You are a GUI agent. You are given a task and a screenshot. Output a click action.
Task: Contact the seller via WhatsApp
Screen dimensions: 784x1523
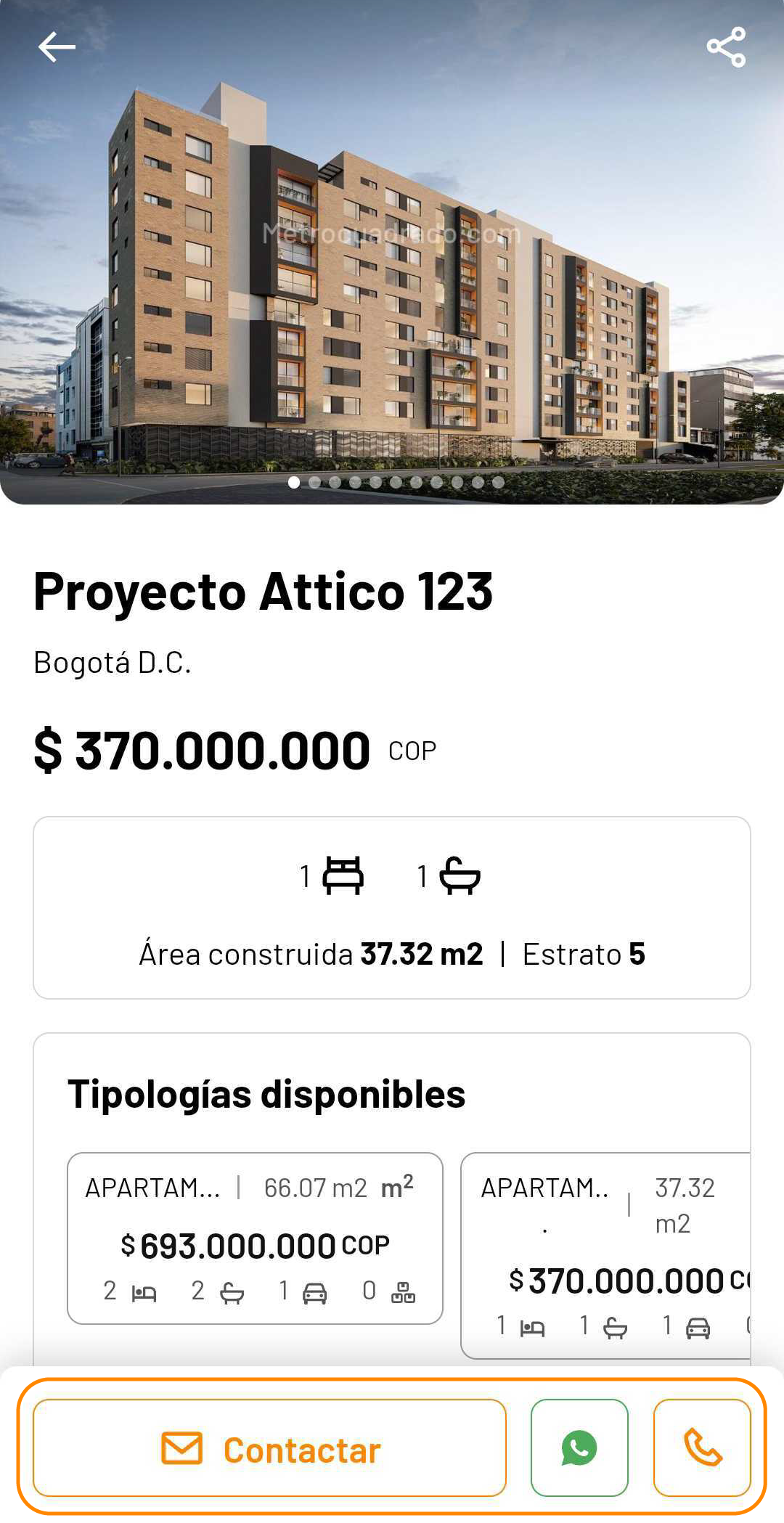[579, 1448]
